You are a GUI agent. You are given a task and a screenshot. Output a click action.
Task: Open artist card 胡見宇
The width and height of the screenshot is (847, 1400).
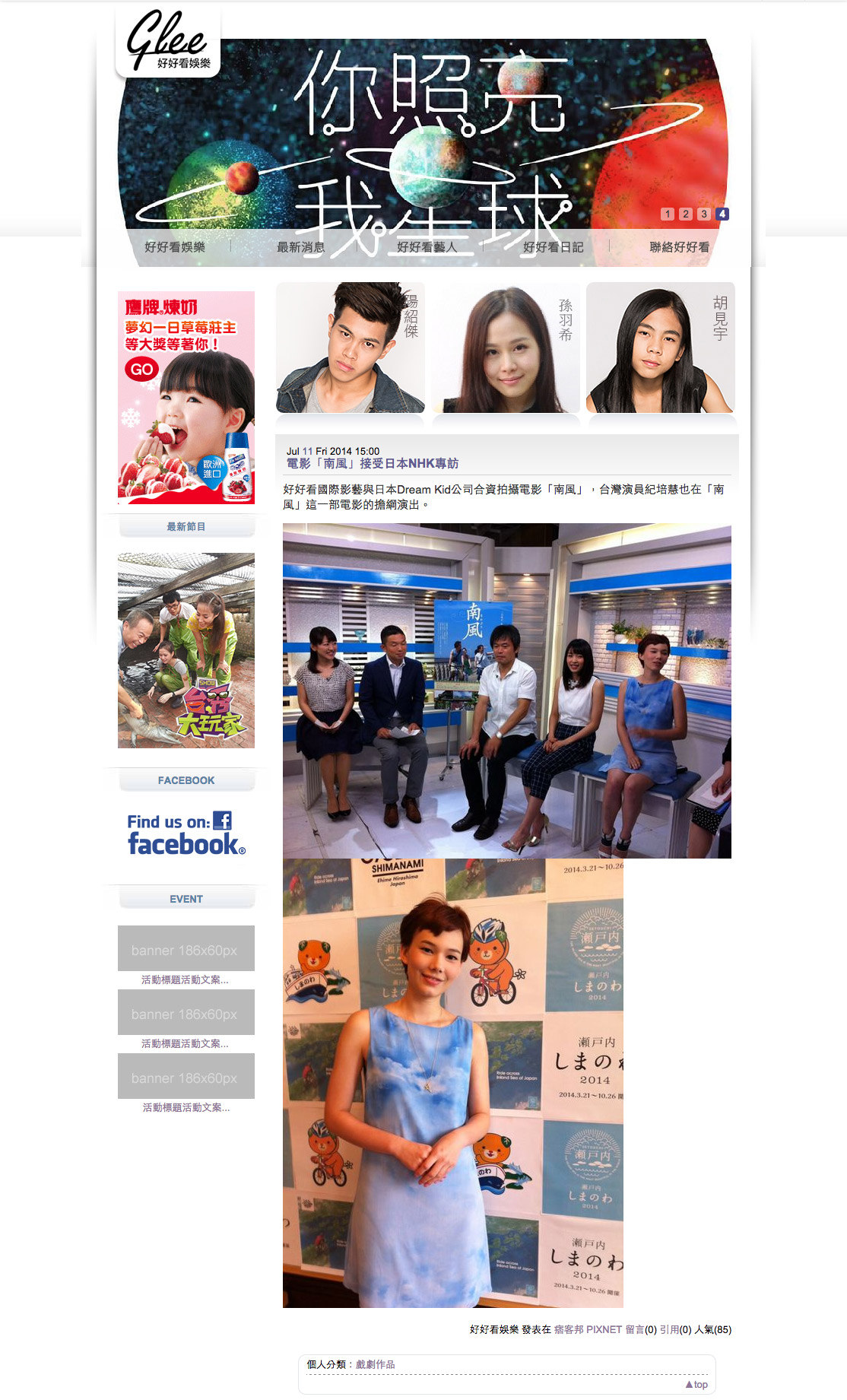[x=661, y=348]
